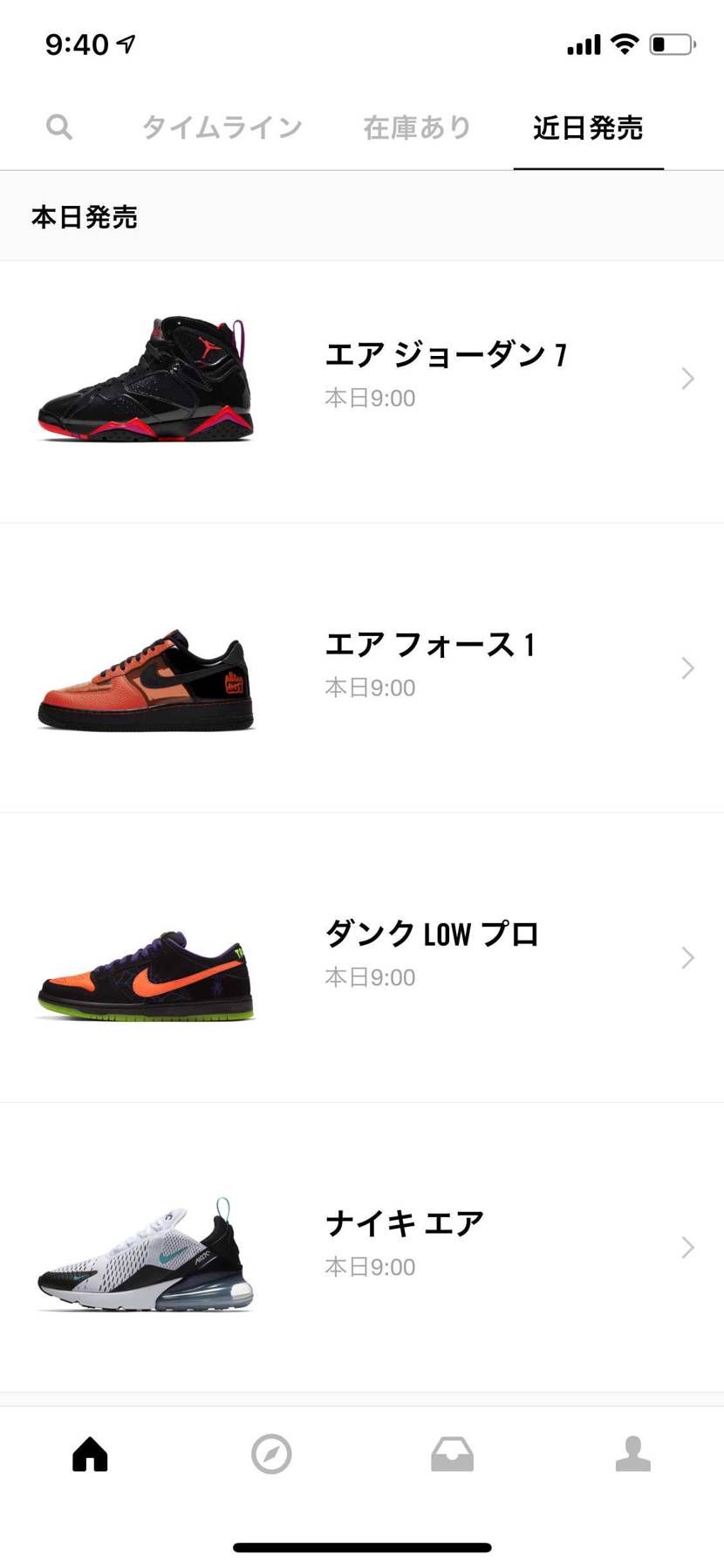The image size is (724, 1568).
Task: Open the discover compass tab
Action: pyautogui.click(x=271, y=1455)
